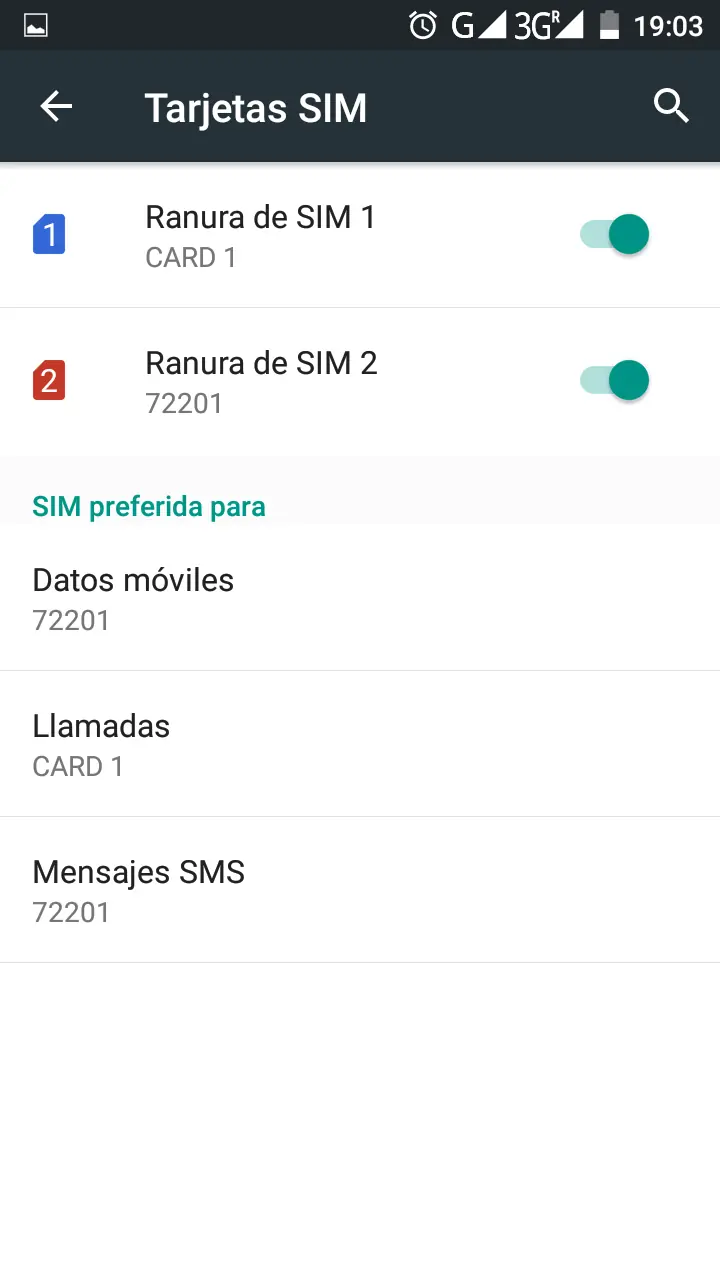The width and height of the screenshot is (720, 1280).
Task: Select preferred SIM for Llamadas
Action: [360, 744]
